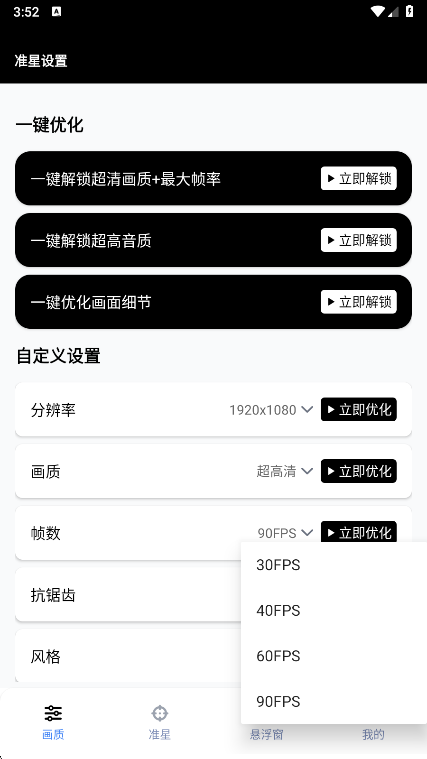
Task: Tap 立即优化 in the 画质 row
Action: (358, 471)
